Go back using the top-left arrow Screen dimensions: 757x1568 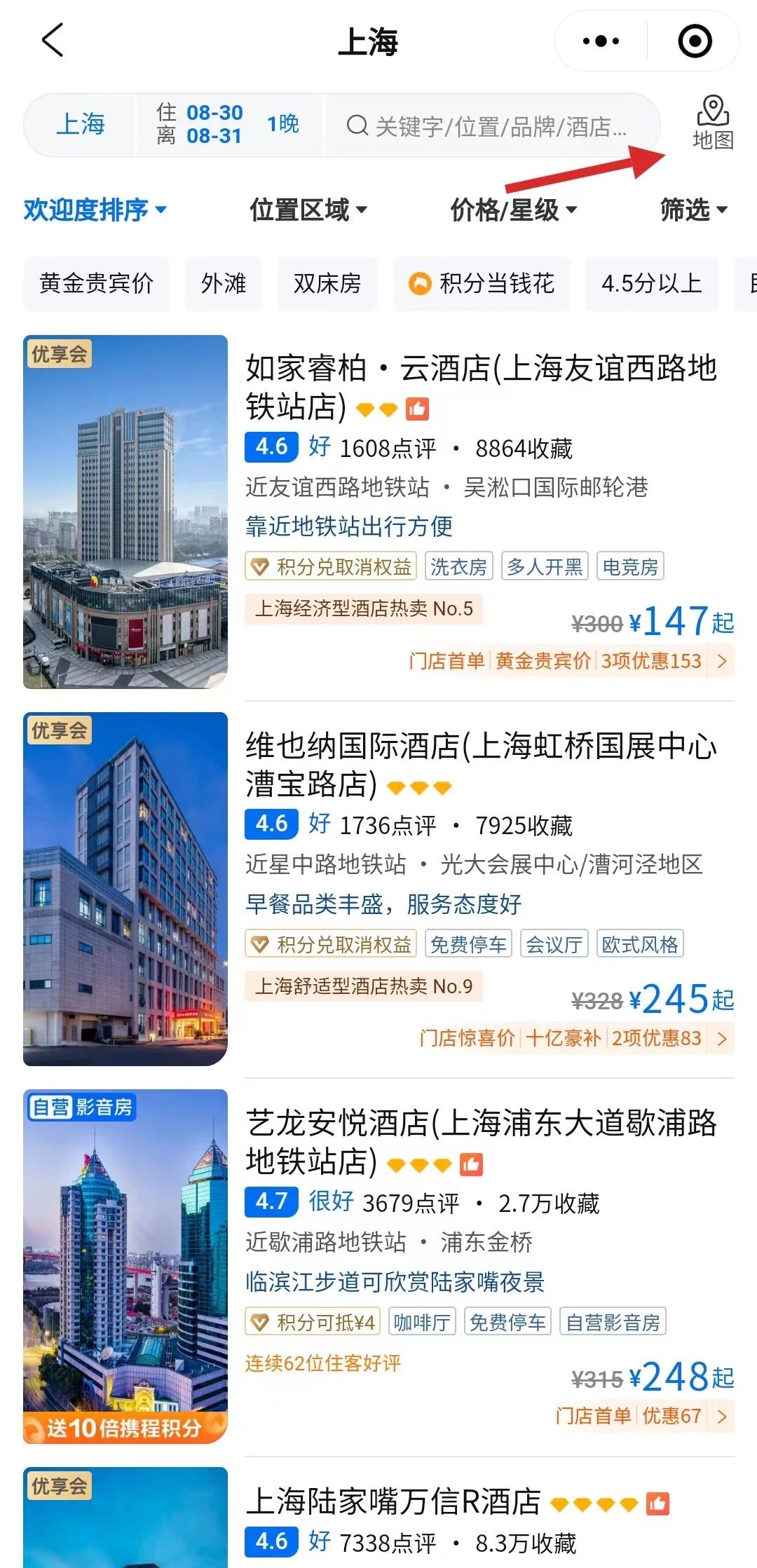53,40
